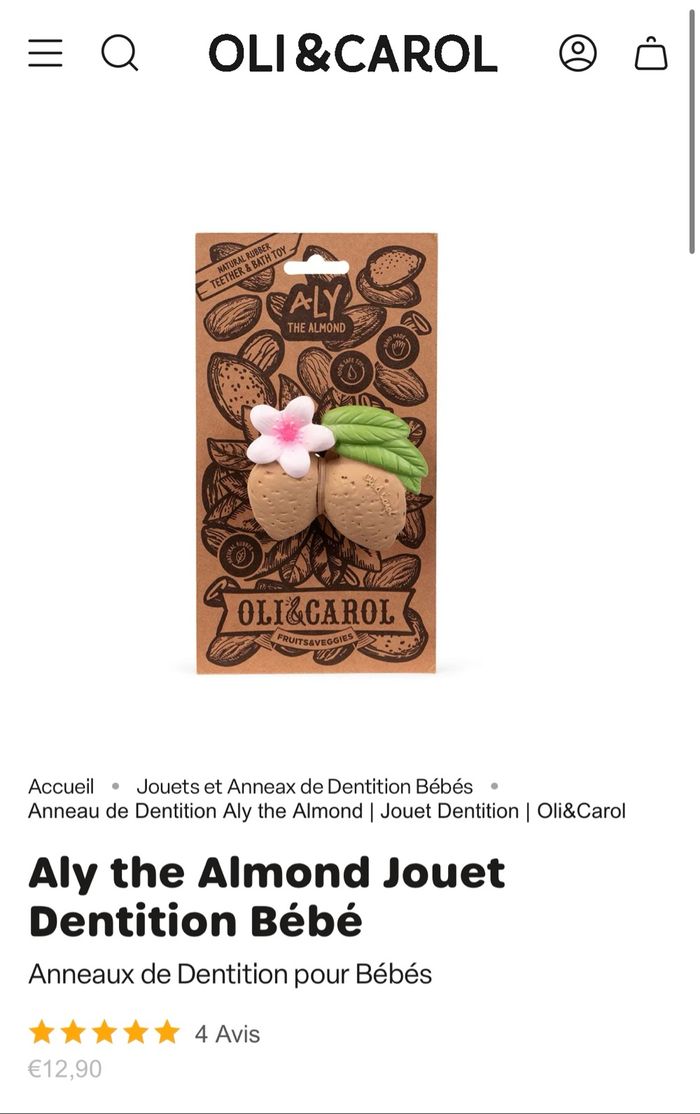Go to Oli&Carol home via logo
Screen dimensions: 700x1114
coord(352,53)
